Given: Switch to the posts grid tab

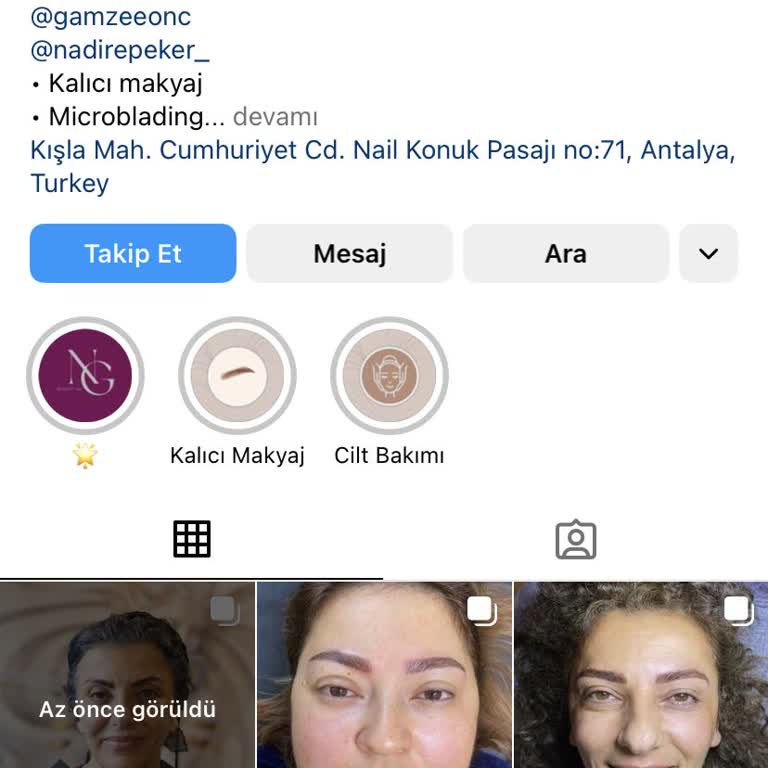Looking at the screenshot, I should coord(191,539).
